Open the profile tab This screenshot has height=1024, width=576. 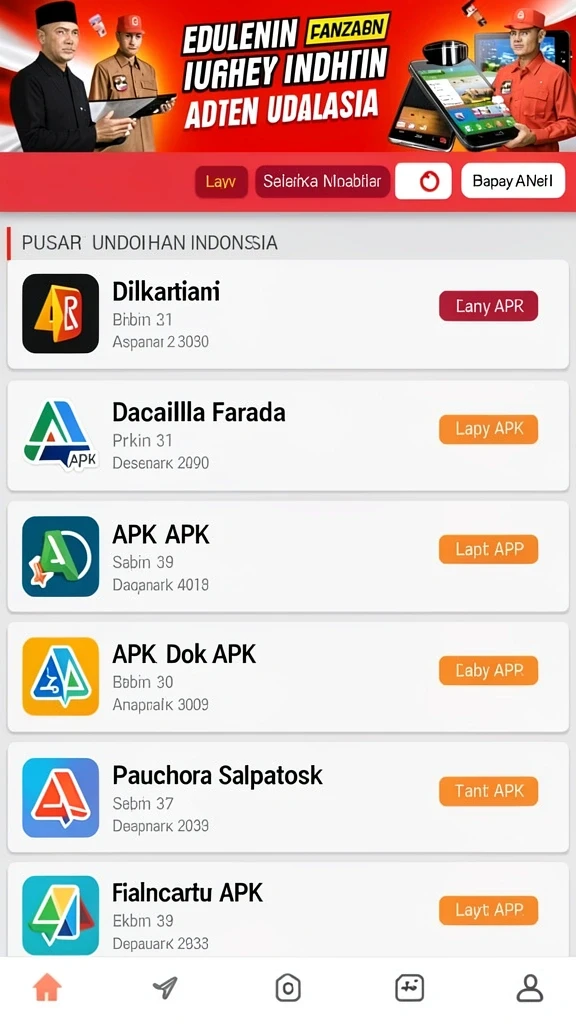[530, 988]
